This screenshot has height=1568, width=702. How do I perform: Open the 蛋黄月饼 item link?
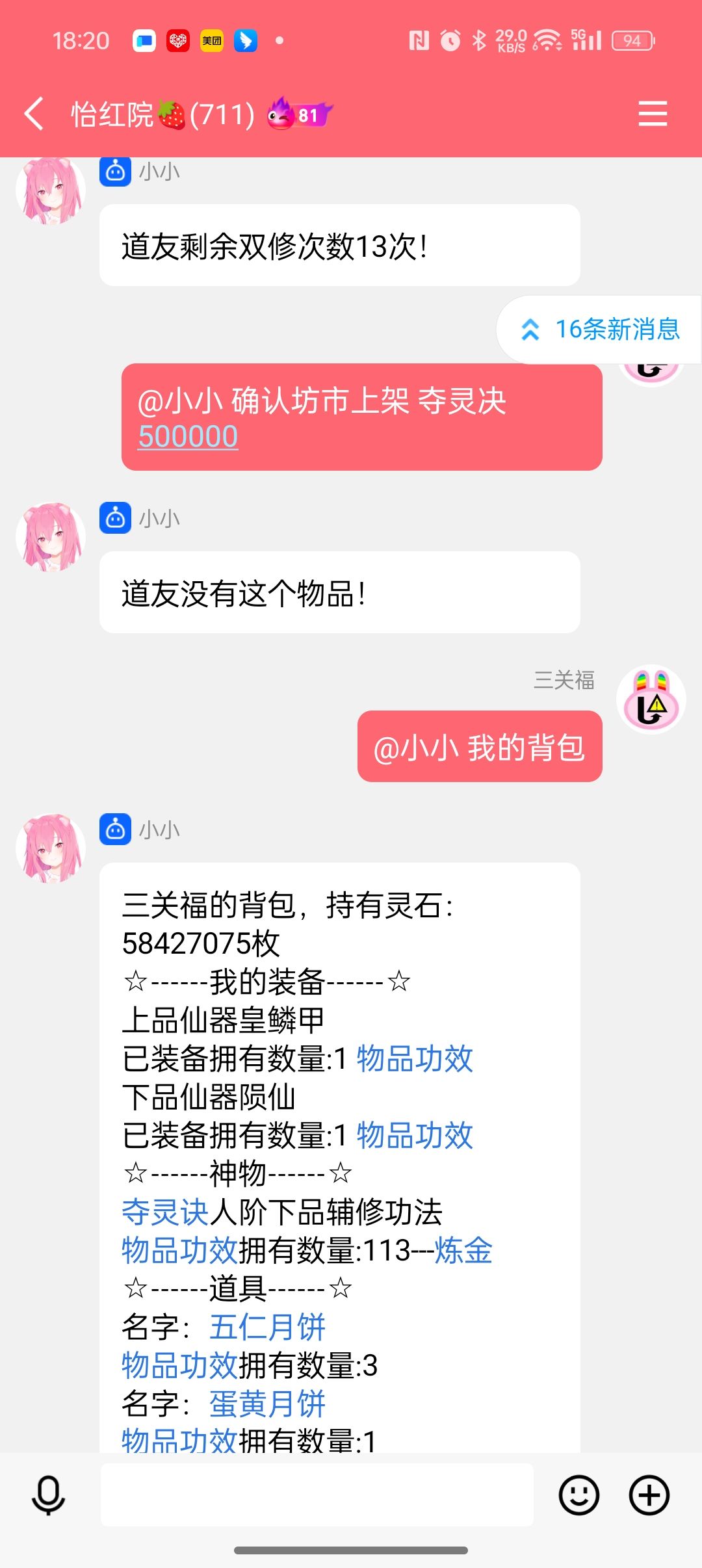266,1404
